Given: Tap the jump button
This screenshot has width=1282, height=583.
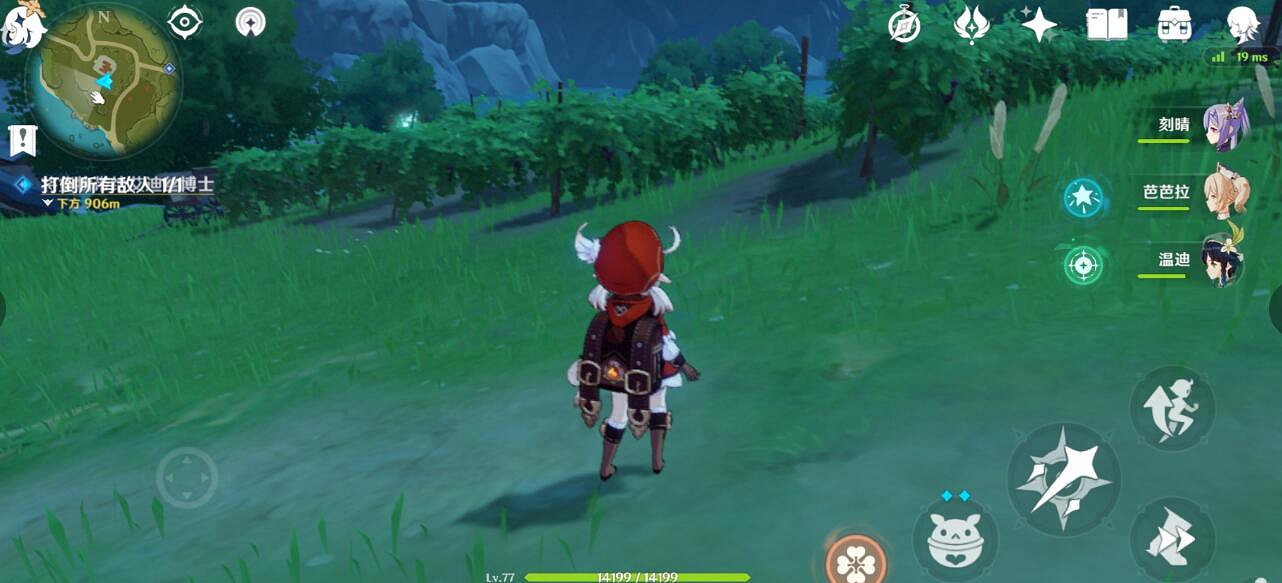Looking at the screenshot, I should coord(1172,408).
